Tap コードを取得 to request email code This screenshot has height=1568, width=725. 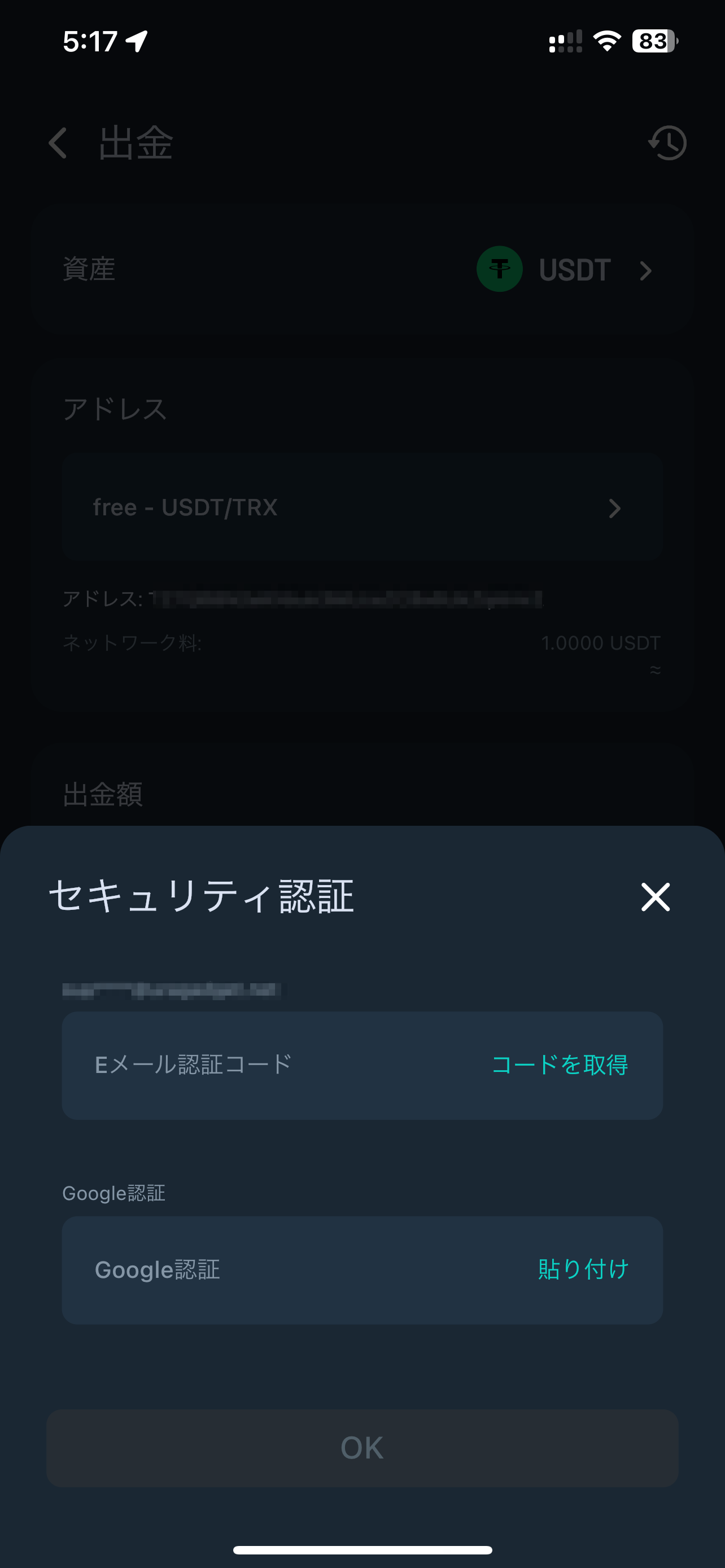point(560,1065)
